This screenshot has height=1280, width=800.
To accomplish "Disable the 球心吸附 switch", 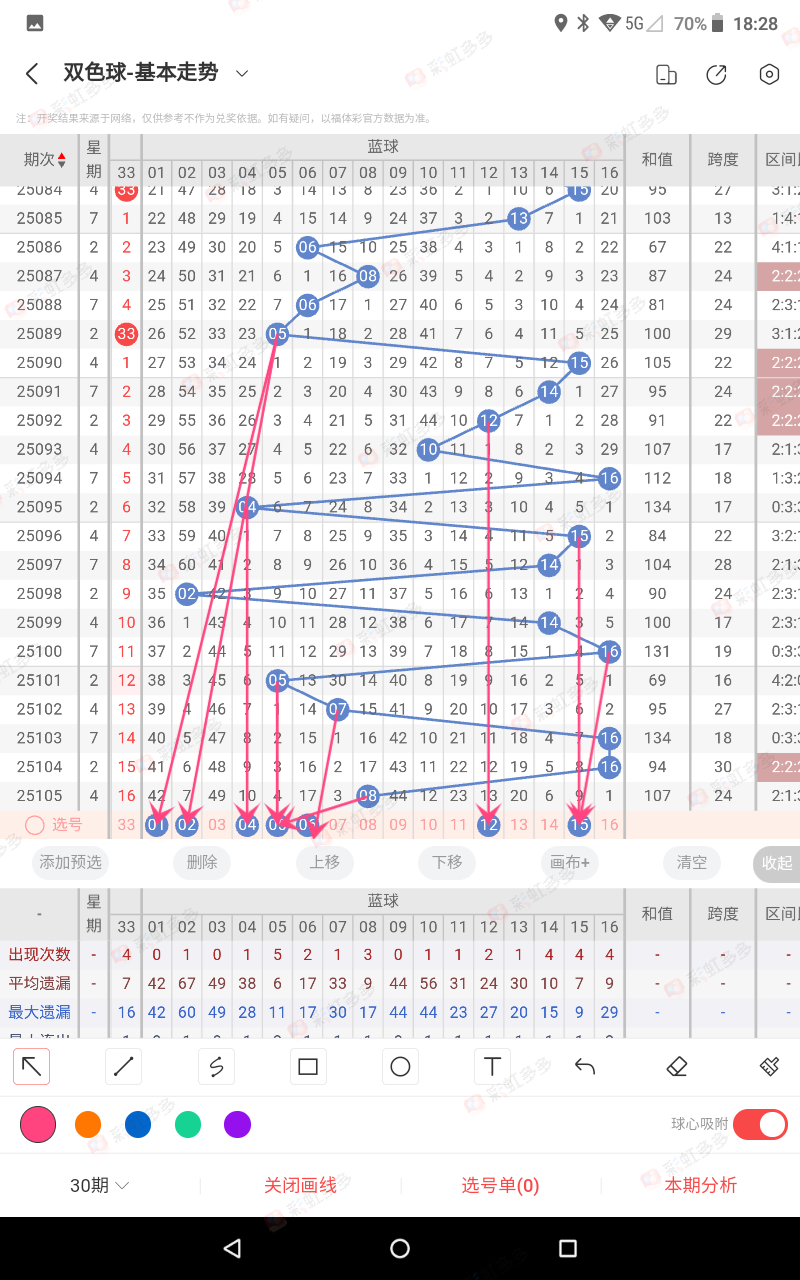I will tap(760, 1124).
